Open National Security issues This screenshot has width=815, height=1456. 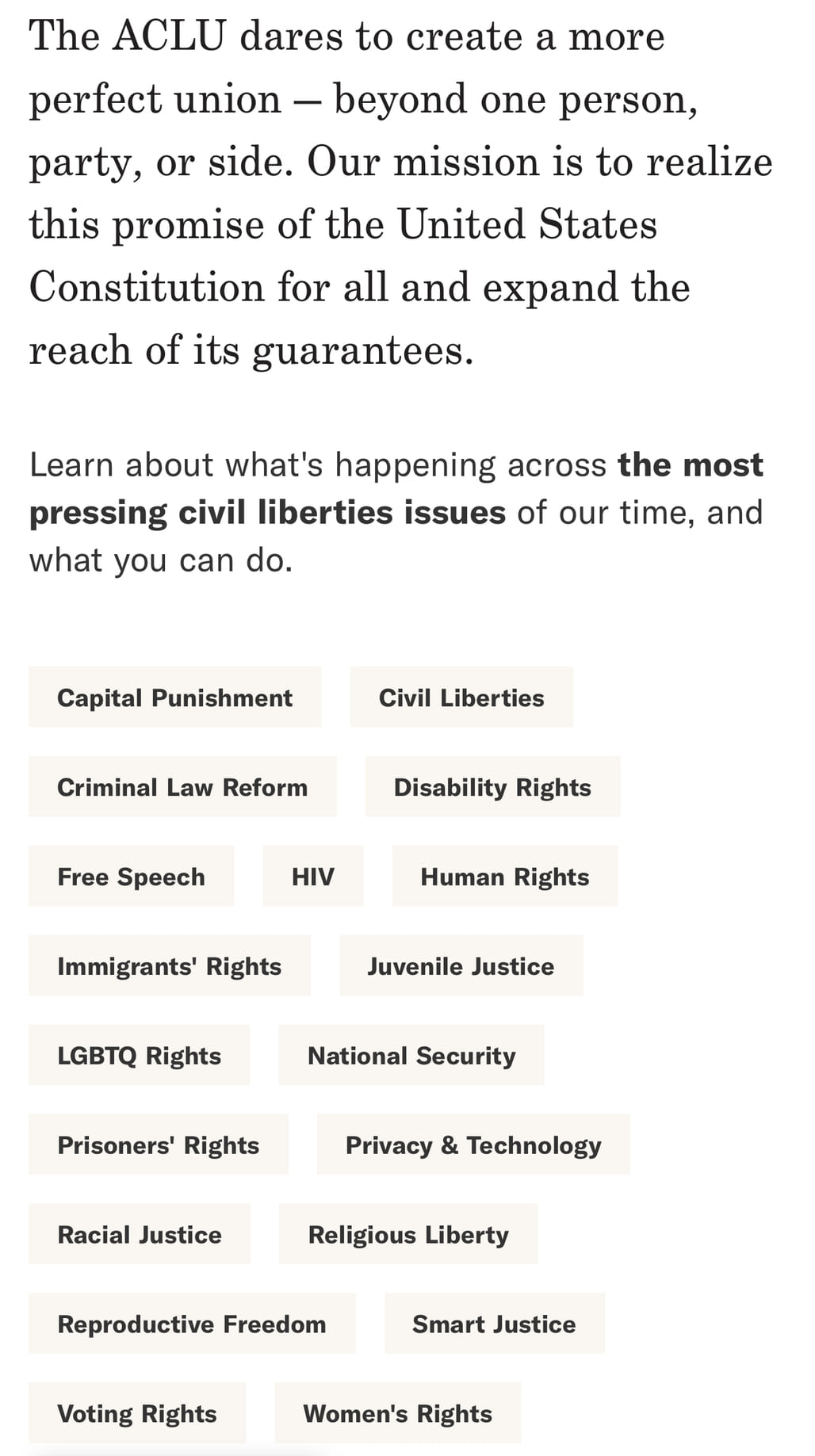411,1056
